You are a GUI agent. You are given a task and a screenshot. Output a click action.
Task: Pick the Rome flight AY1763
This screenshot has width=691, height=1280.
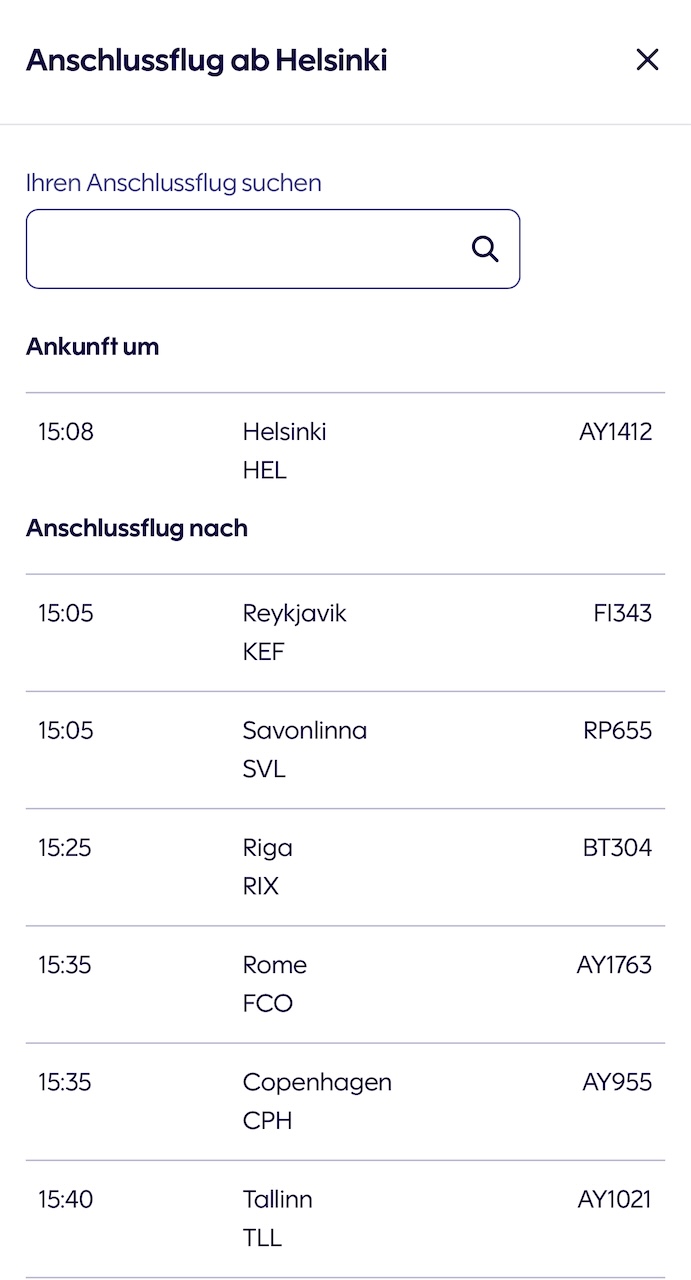(345, 983)
